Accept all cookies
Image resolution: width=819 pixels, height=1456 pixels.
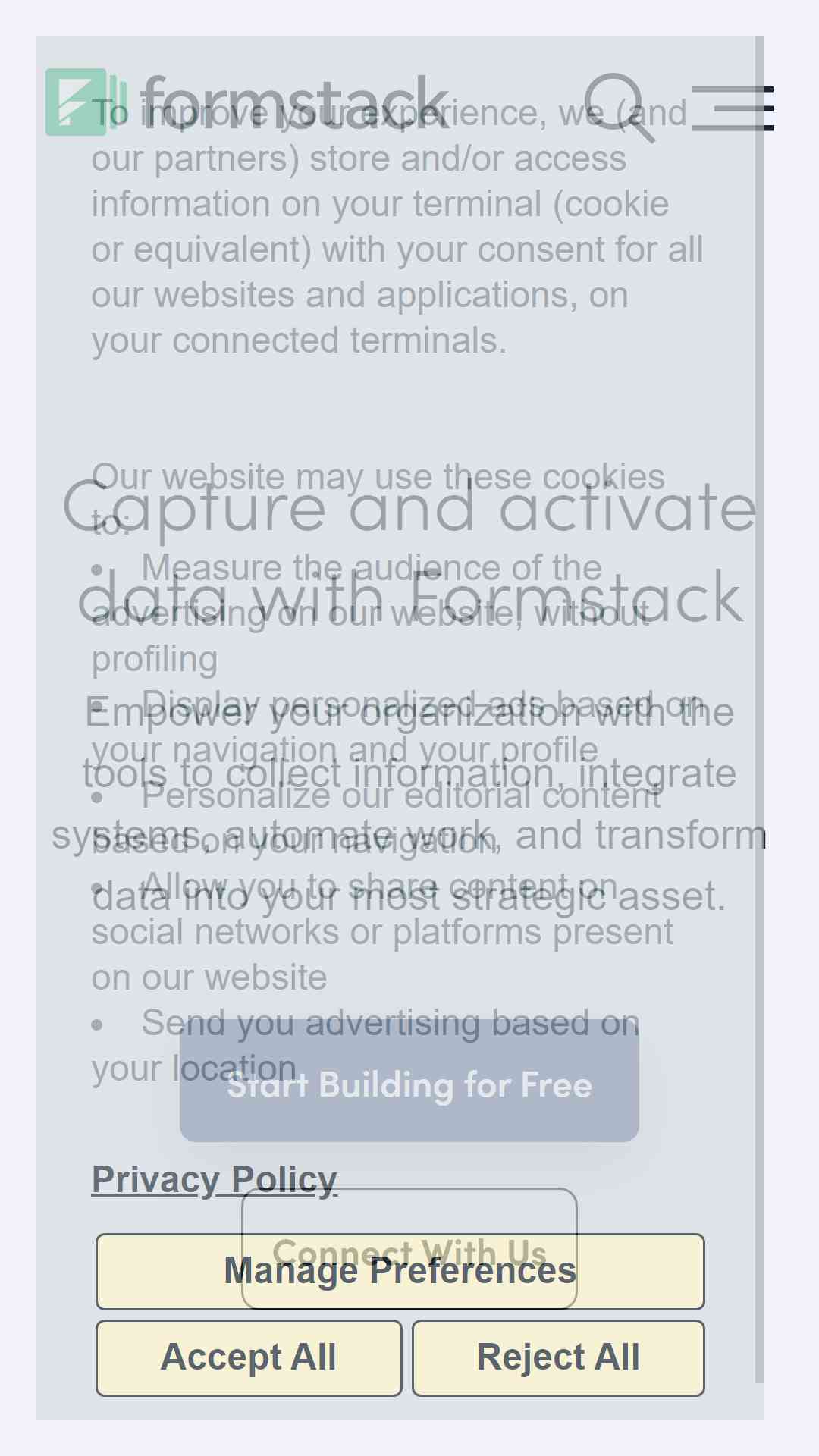tap(249, 1358)
